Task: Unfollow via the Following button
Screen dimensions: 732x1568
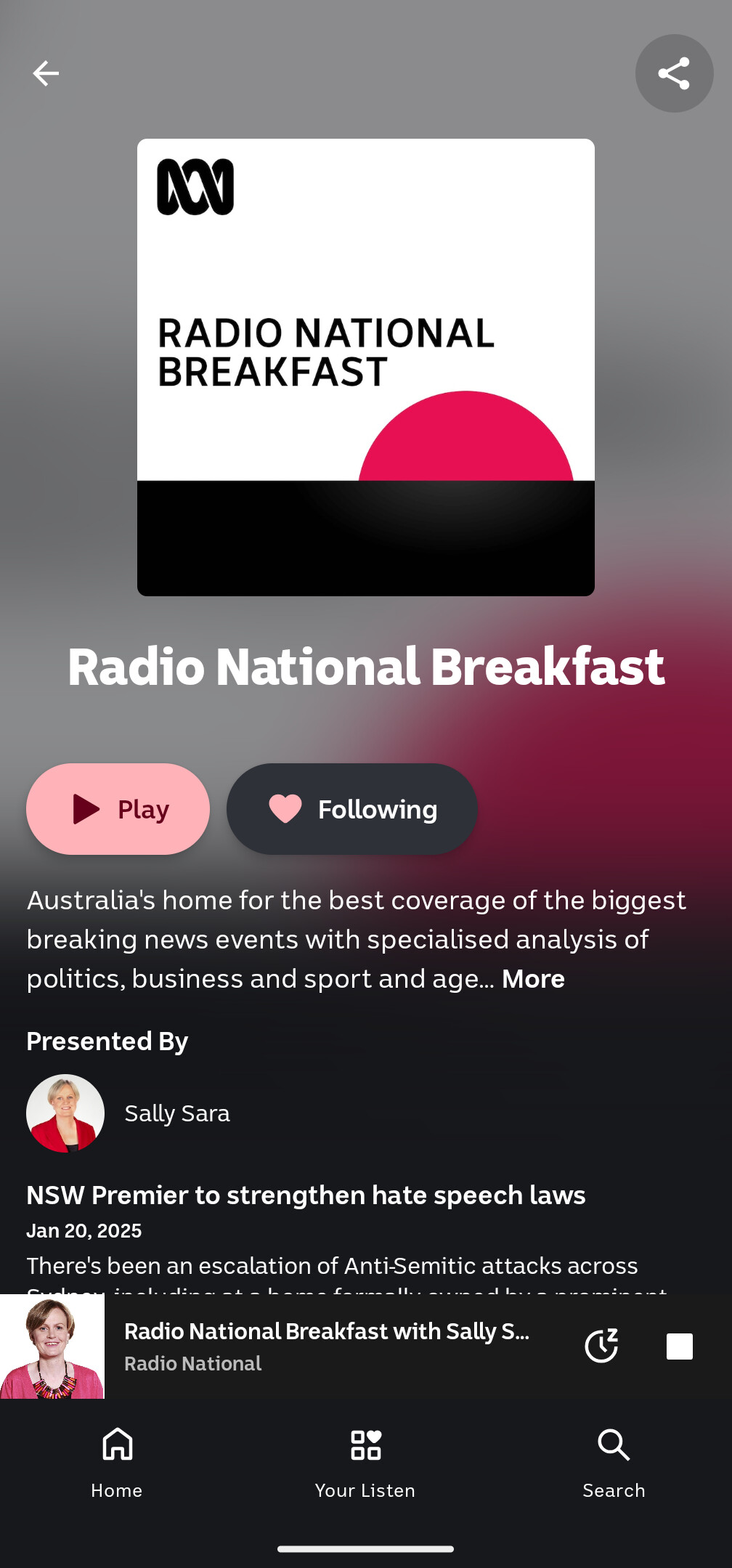Action: (x=352, y=808)
